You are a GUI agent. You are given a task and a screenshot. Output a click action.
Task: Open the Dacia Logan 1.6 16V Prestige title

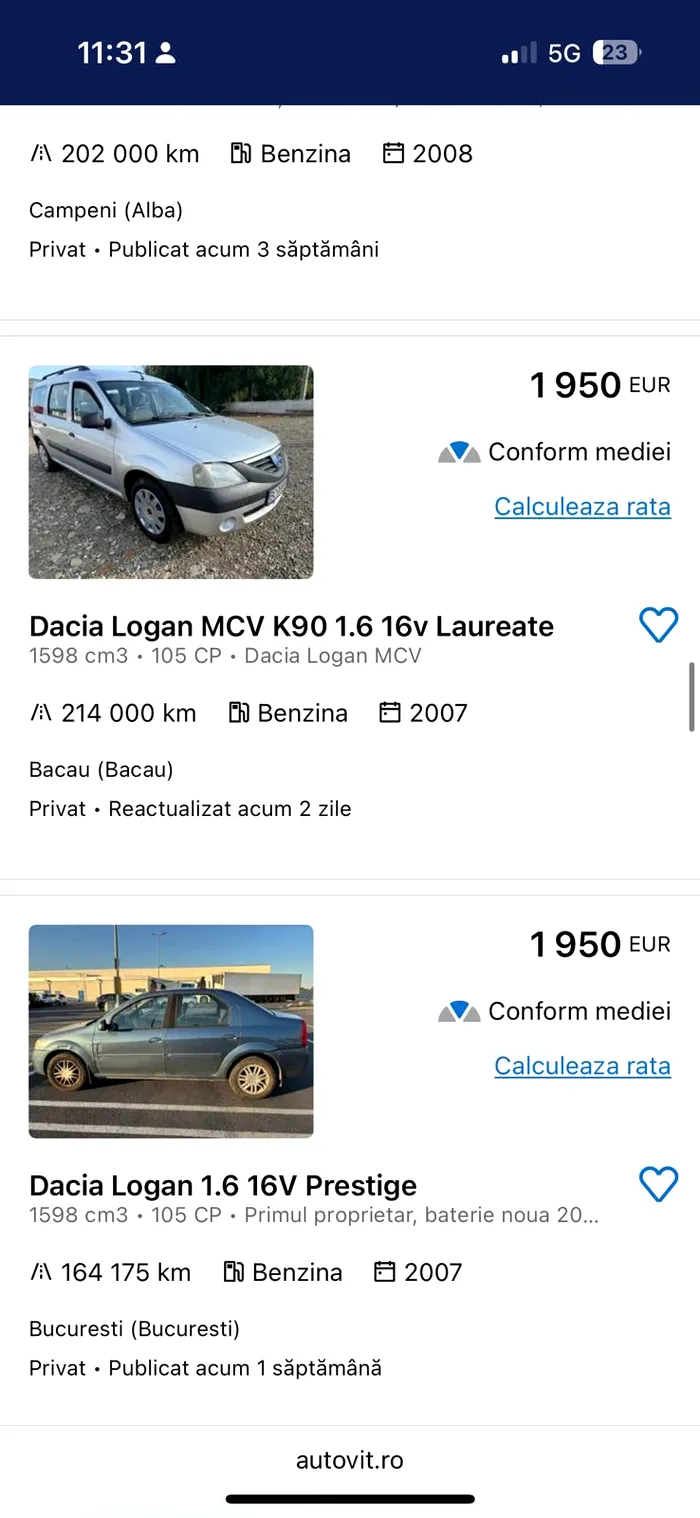223,1185
